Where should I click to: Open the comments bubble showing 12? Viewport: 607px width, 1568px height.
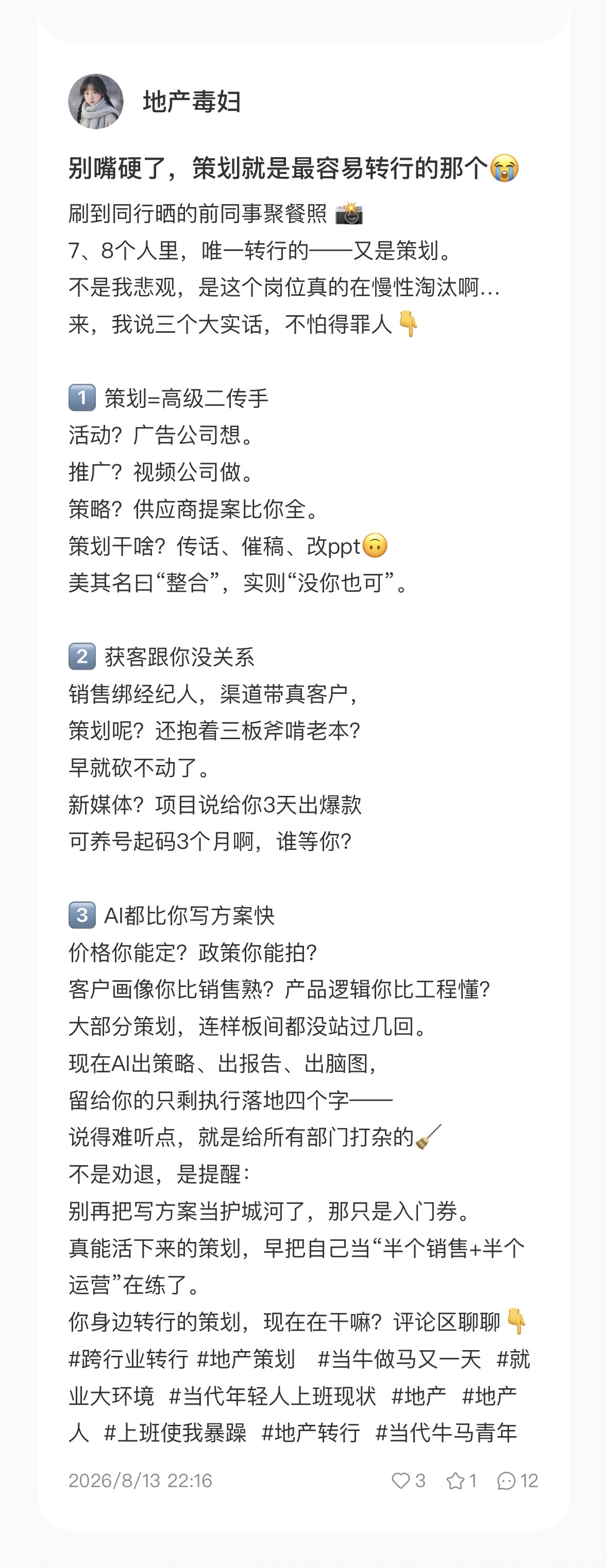[x=507, y=1480]
